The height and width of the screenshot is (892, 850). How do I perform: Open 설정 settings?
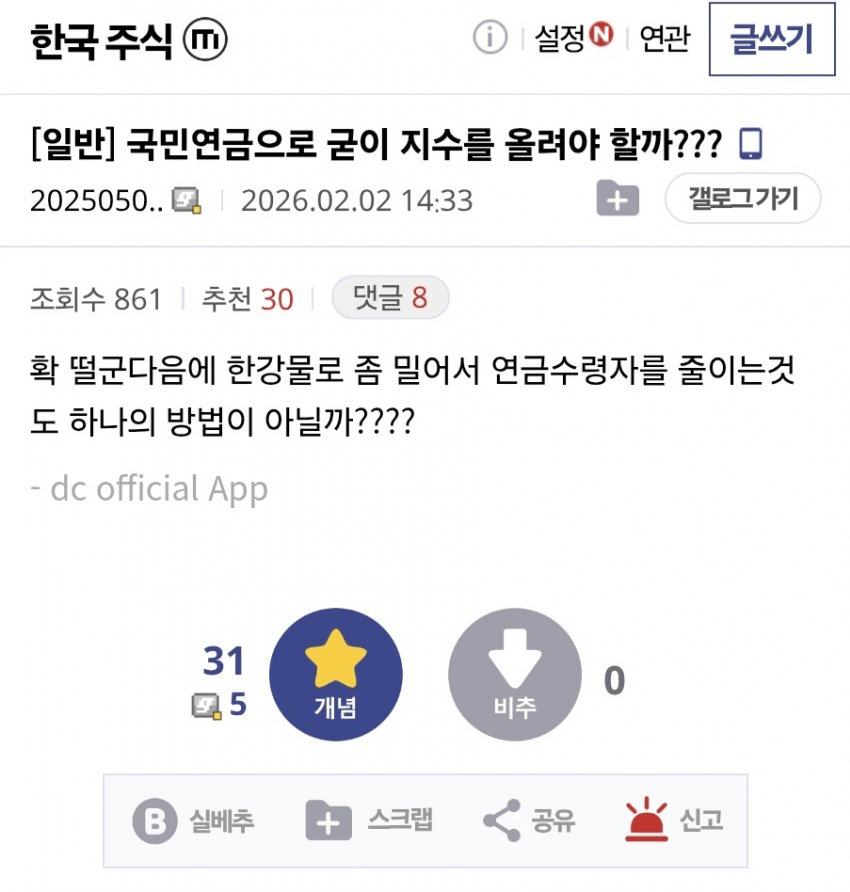point(572,40)
